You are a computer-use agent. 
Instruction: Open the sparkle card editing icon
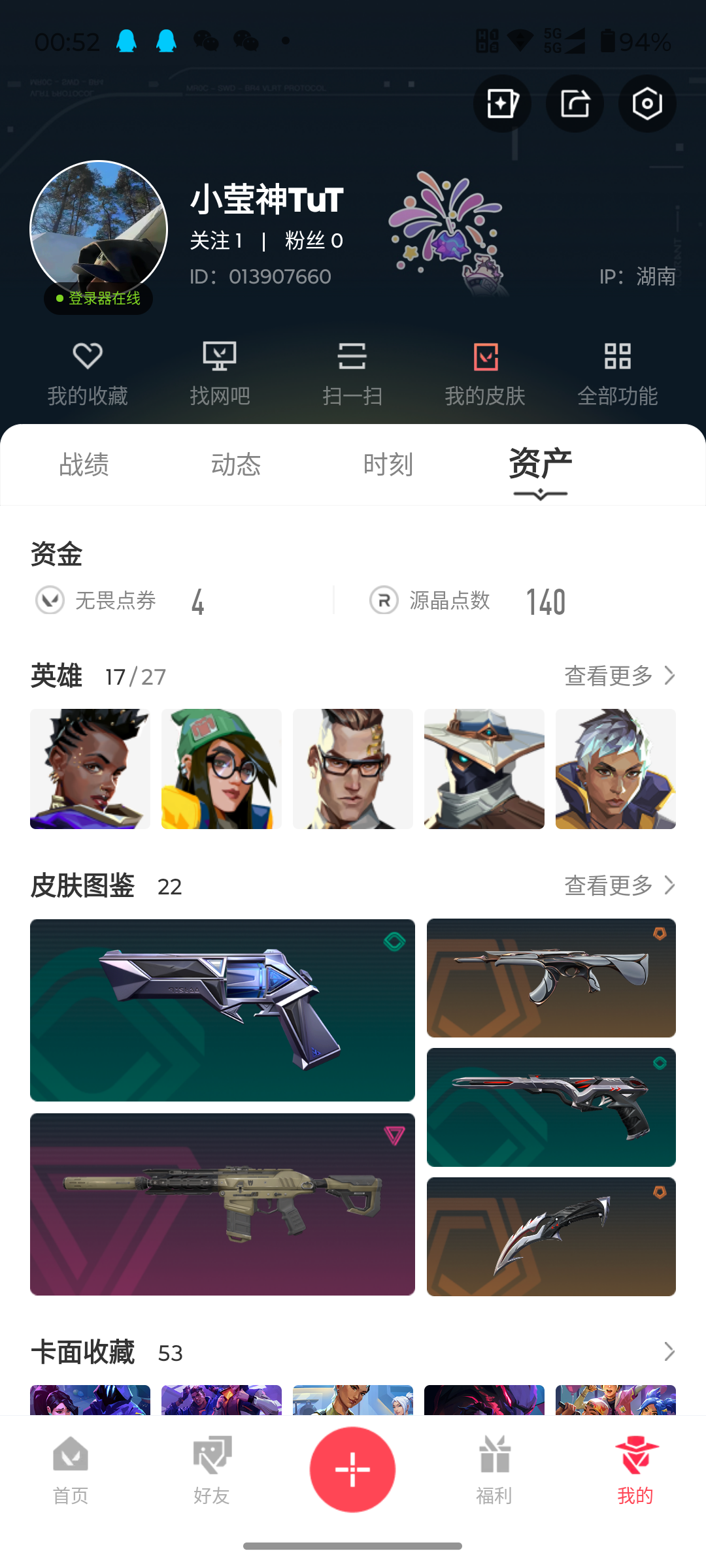[x=502, y=104]
